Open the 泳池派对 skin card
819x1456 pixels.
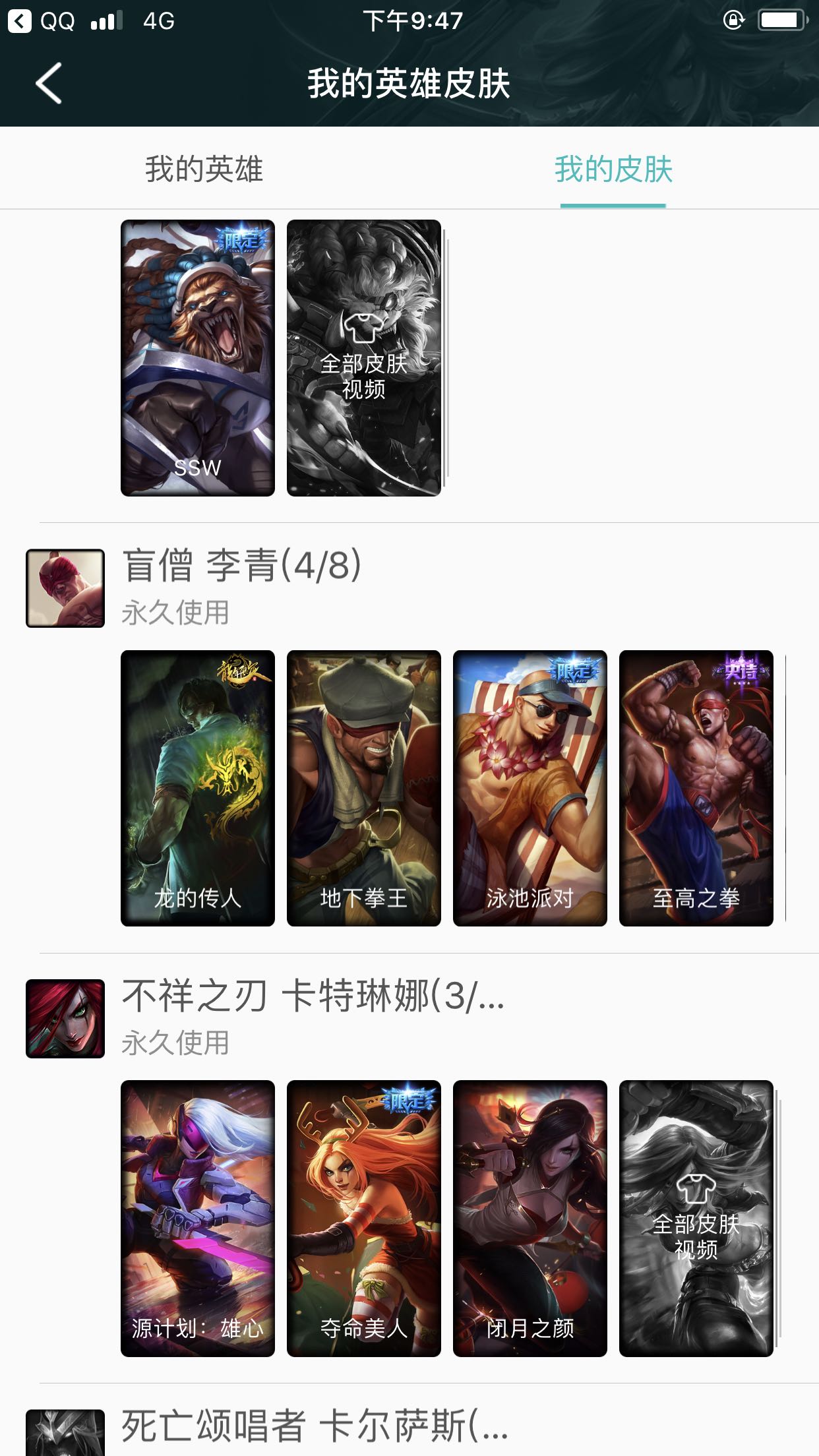click(x=530, y=788)
